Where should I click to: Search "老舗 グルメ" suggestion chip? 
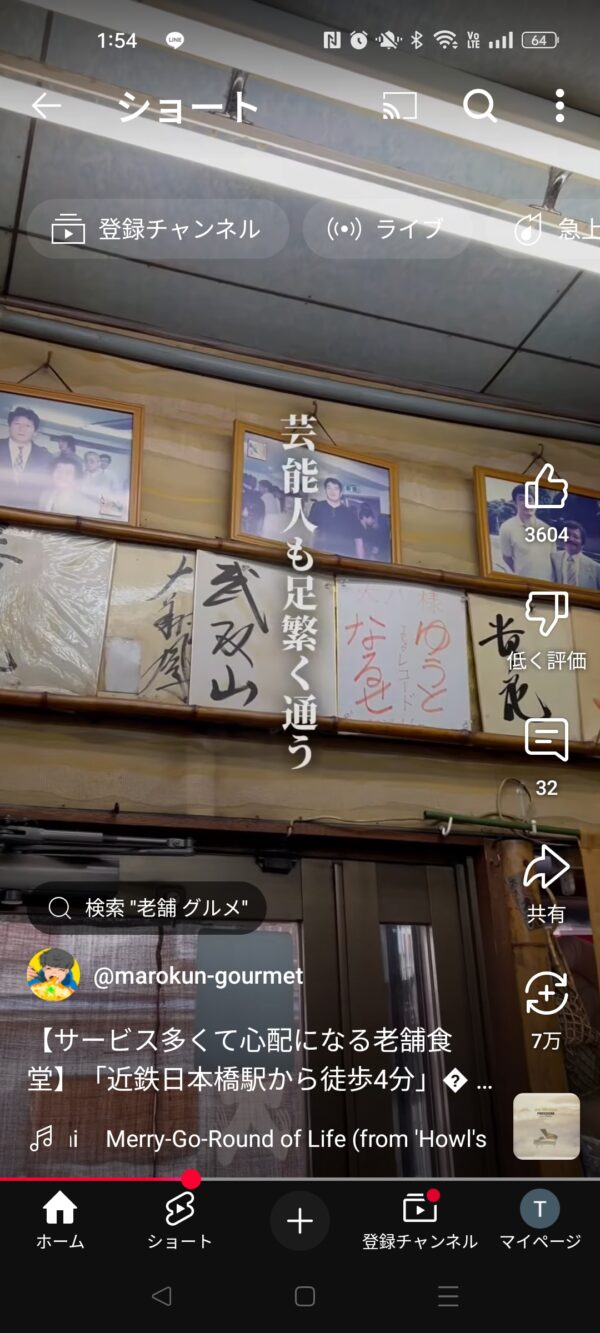click(146, 907)
